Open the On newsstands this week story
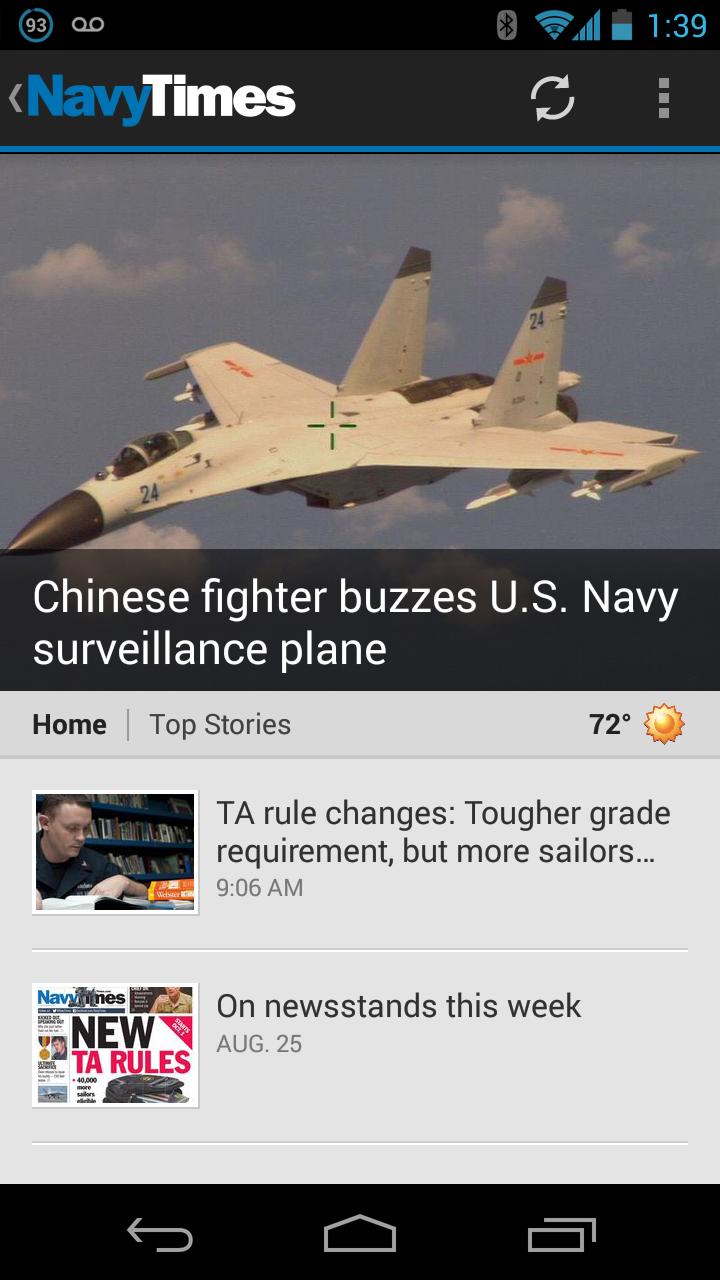 coord(399,1006)
